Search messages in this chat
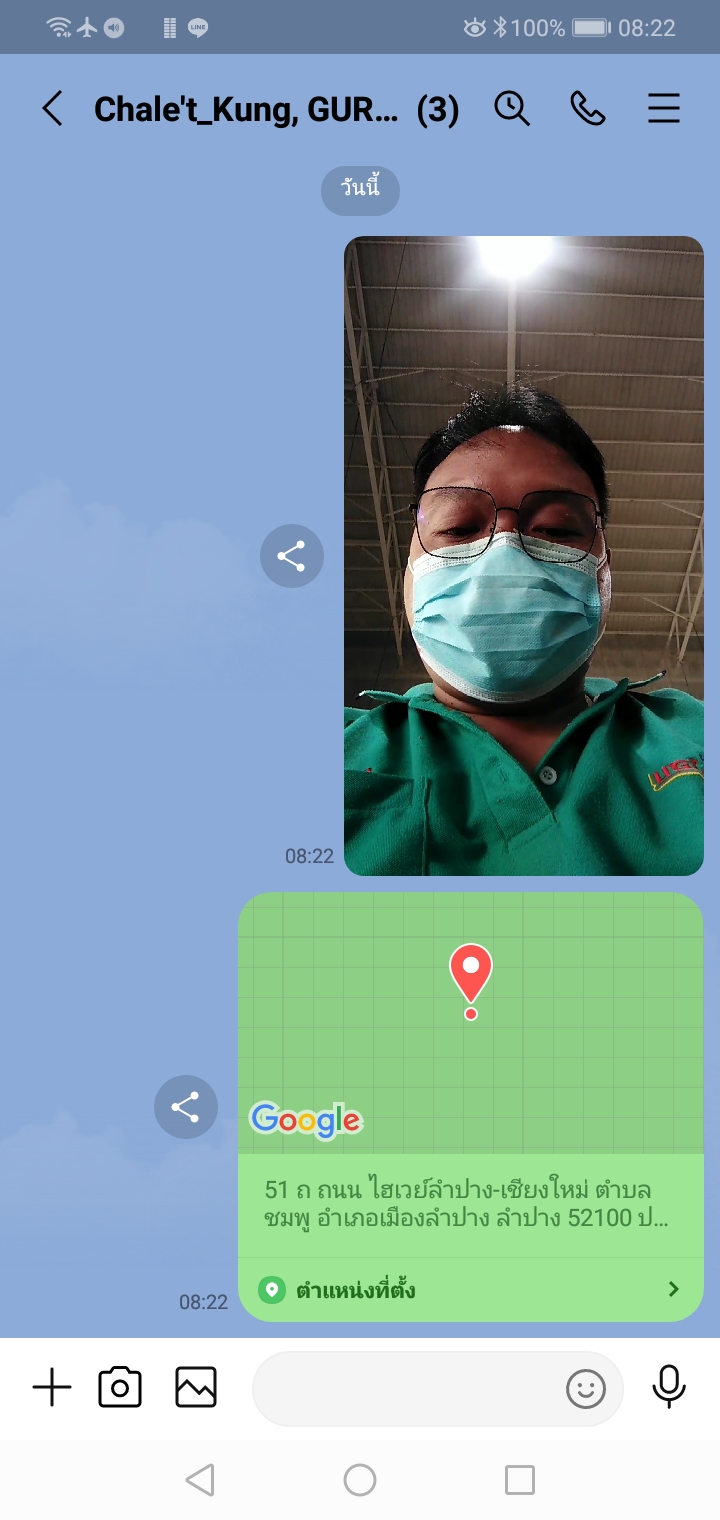 point(512,109)
